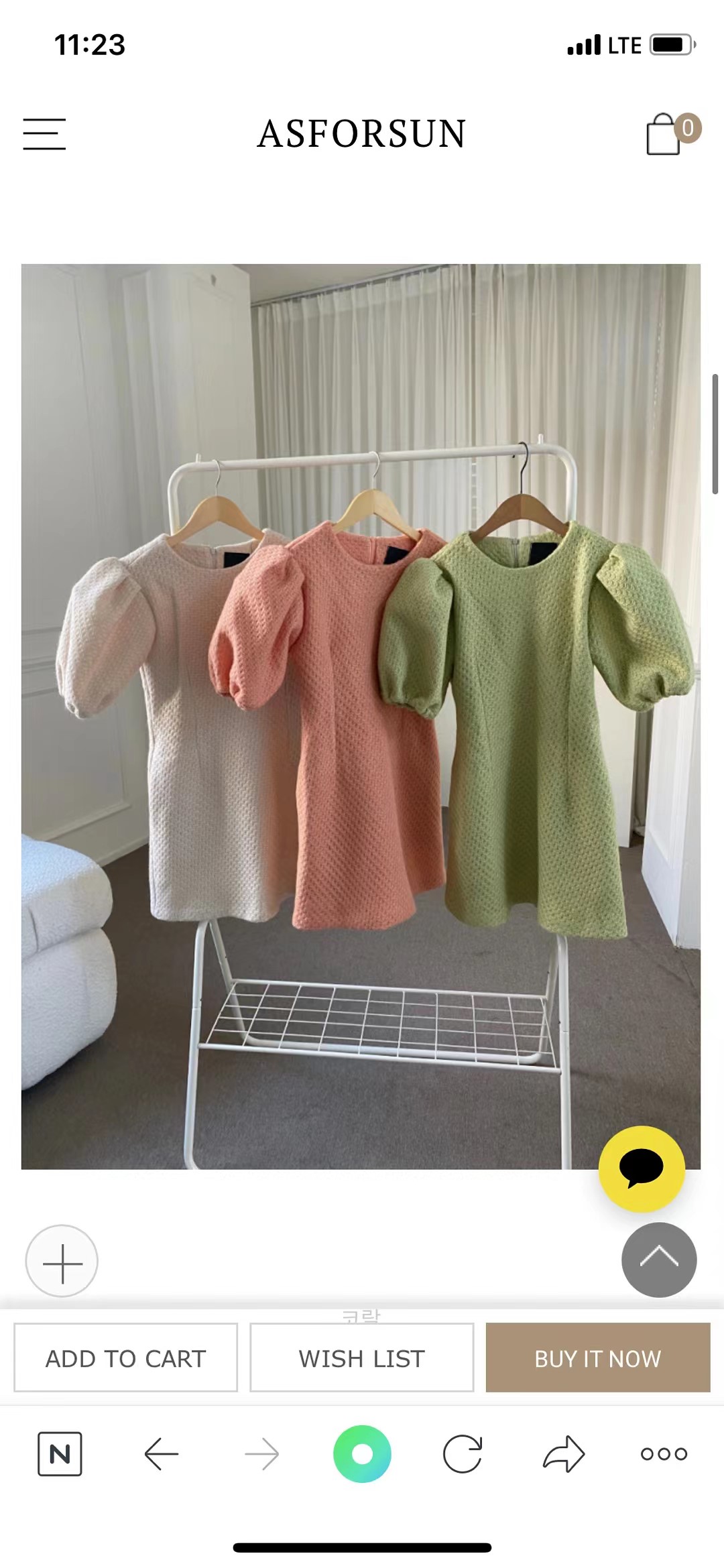Go back to the previous page
This screenshot has height=1568, width=724.
[161, 1454]
